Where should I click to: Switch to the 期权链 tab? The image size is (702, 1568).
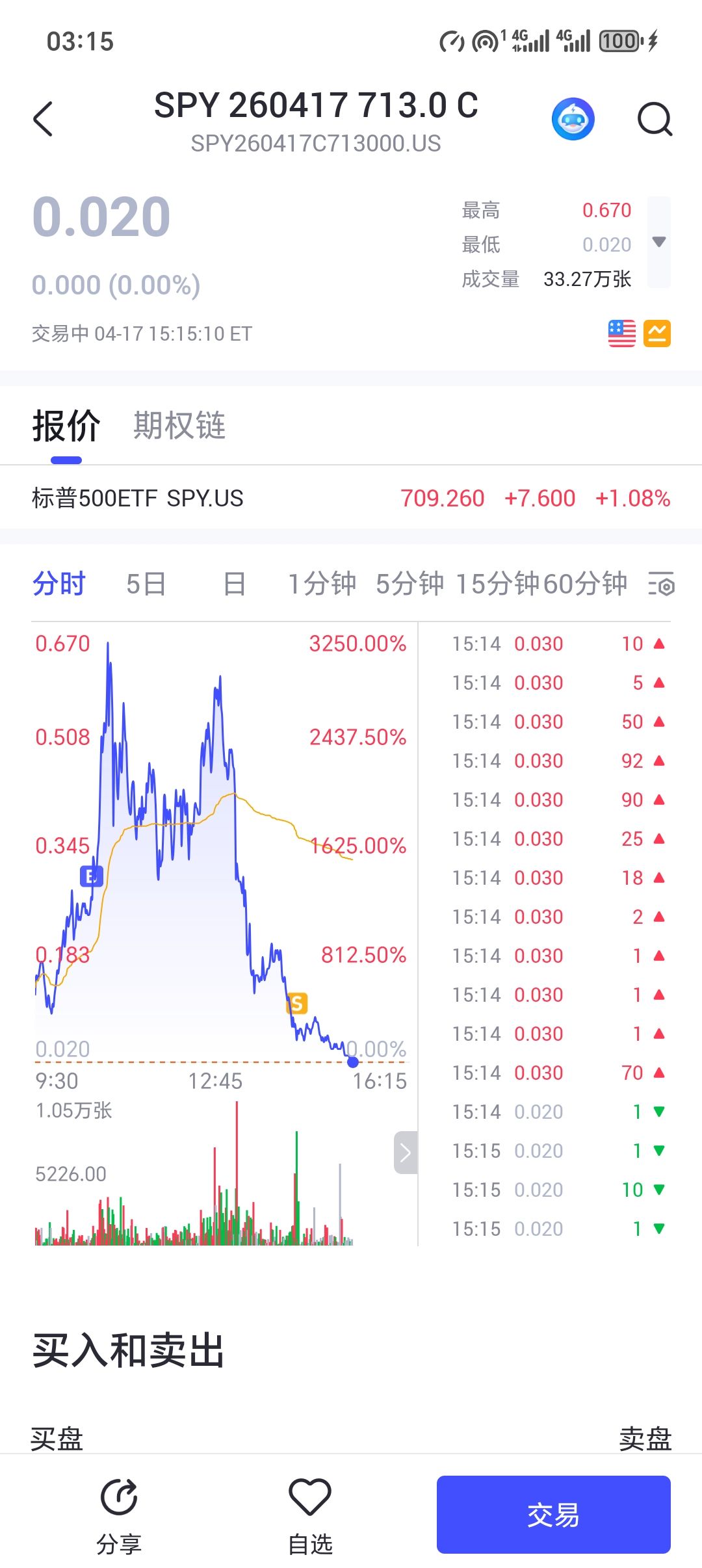click(x=179, y=426)
